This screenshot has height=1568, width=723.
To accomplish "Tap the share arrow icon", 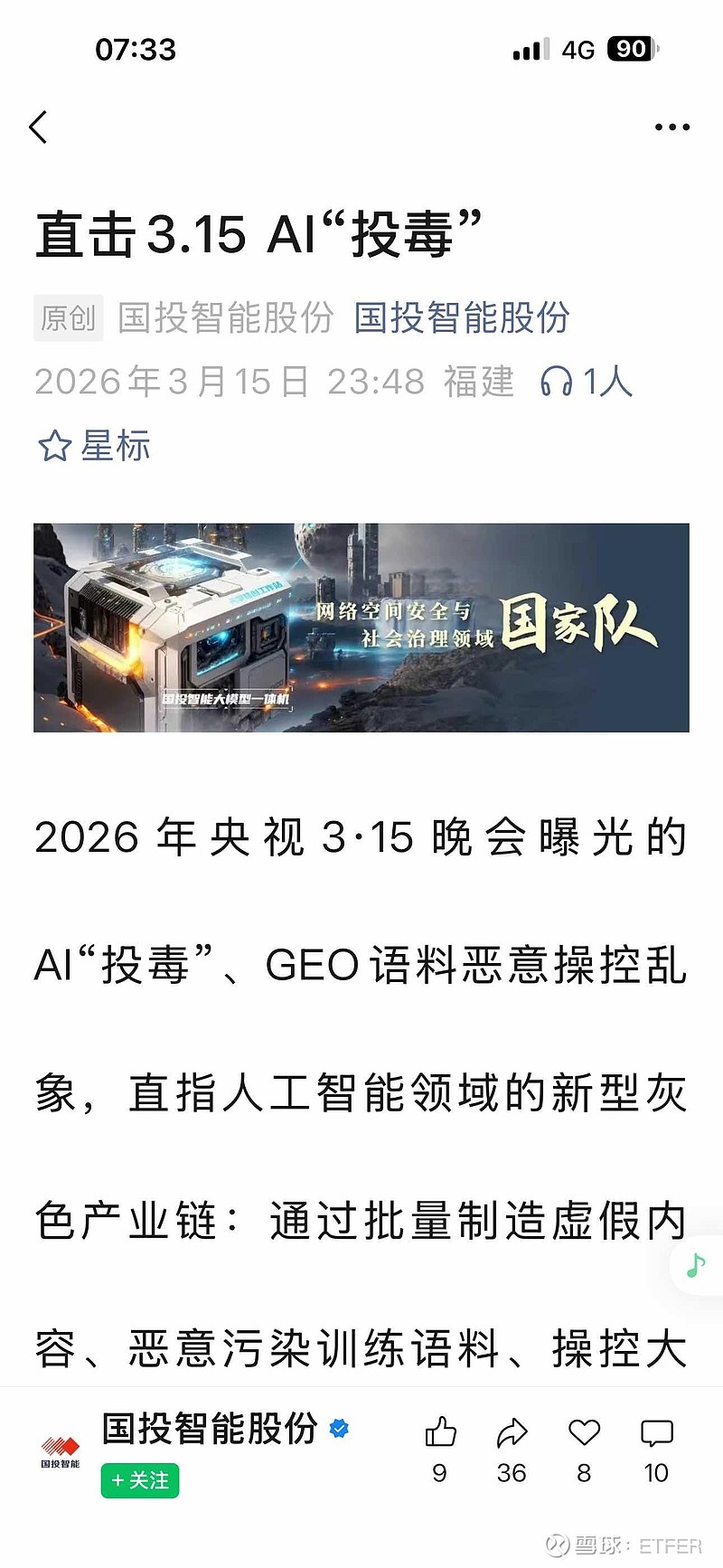I will 512,1432.
